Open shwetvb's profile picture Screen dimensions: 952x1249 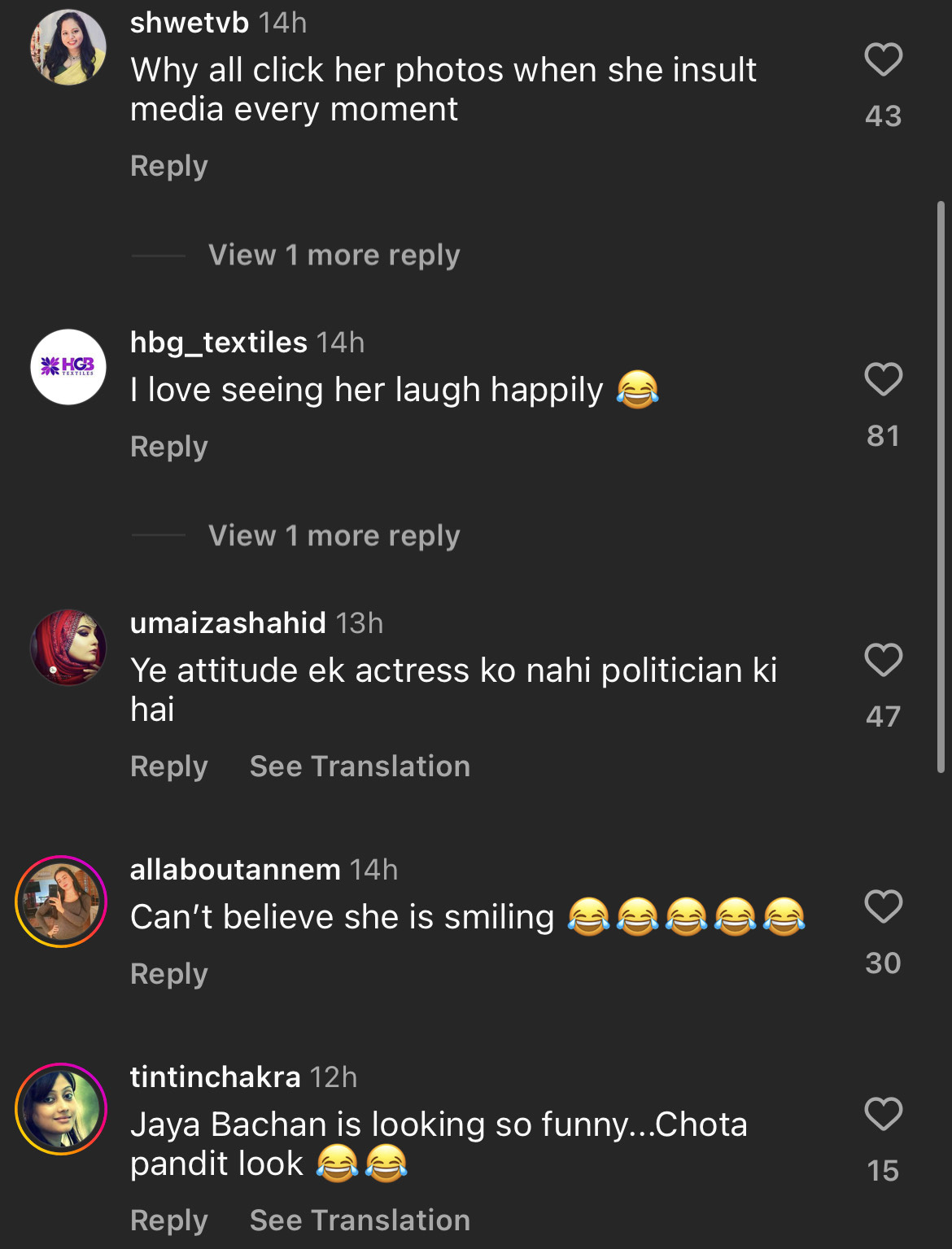coord(68,47)
